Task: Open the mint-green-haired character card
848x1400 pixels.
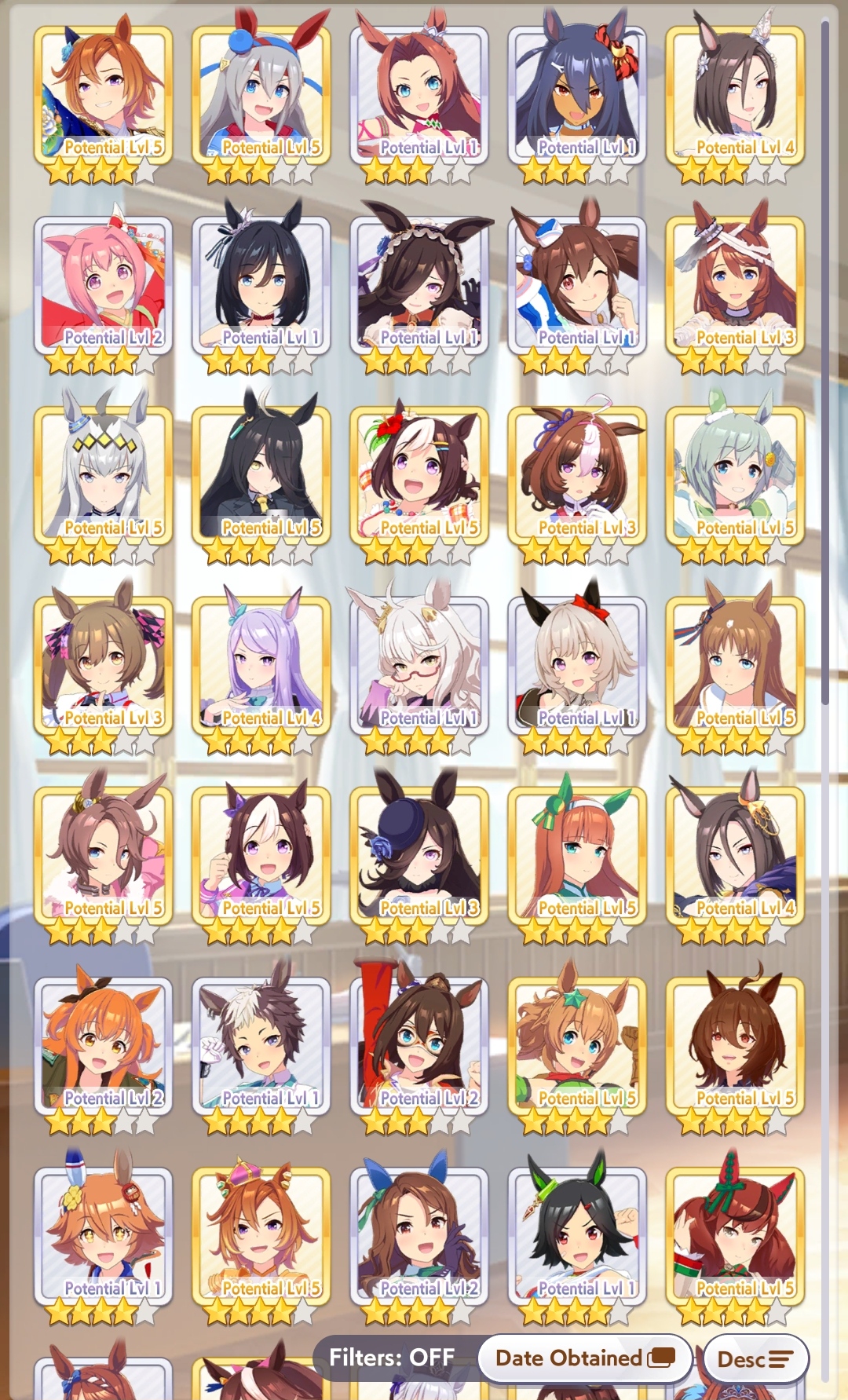Action: click(735, 477)
